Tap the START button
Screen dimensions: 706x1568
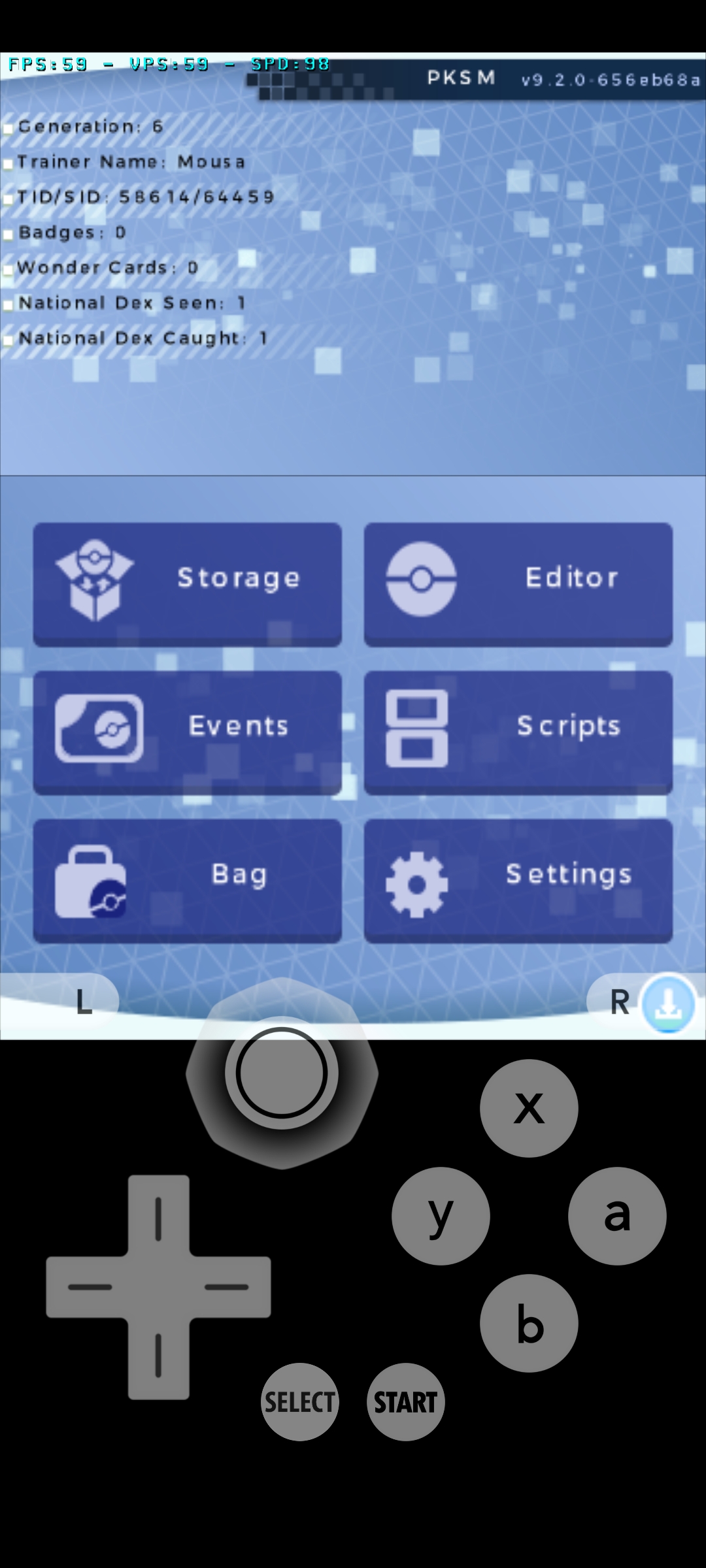(x=405, y=1401)
